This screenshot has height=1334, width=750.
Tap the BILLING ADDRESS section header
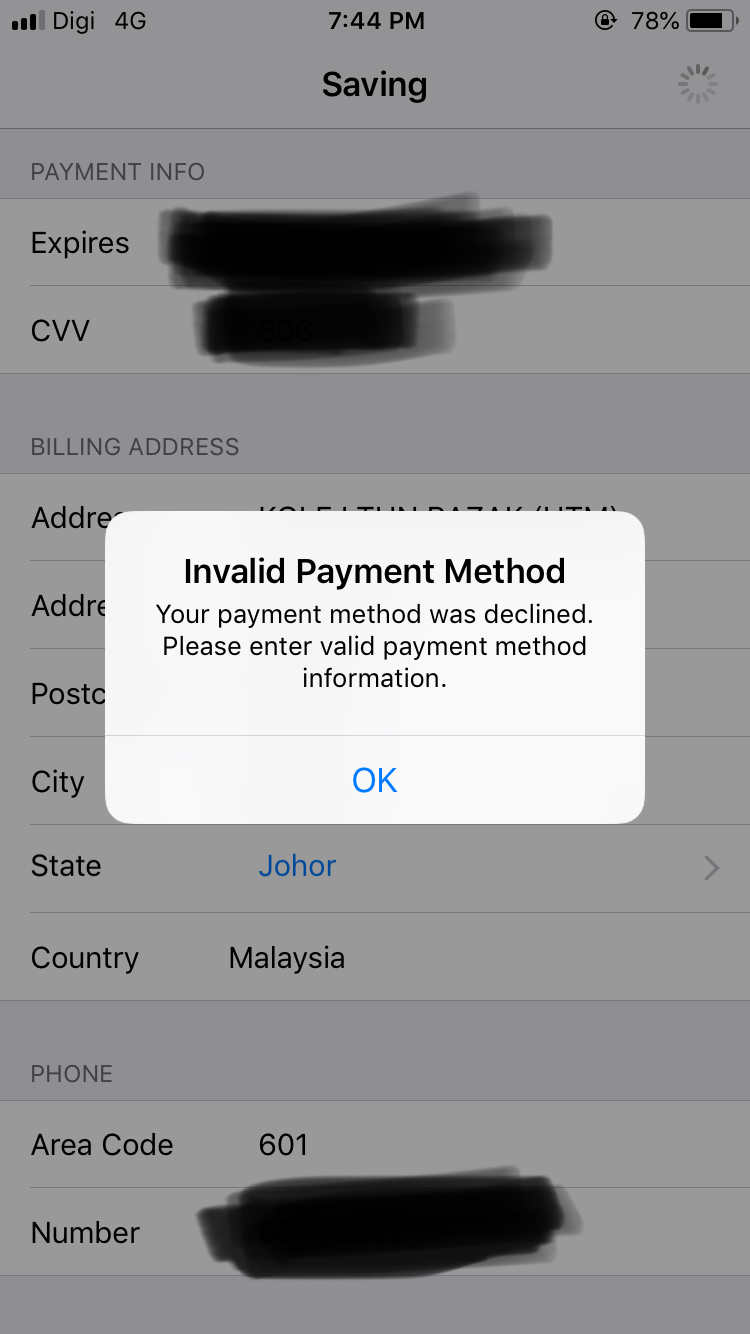135,448
